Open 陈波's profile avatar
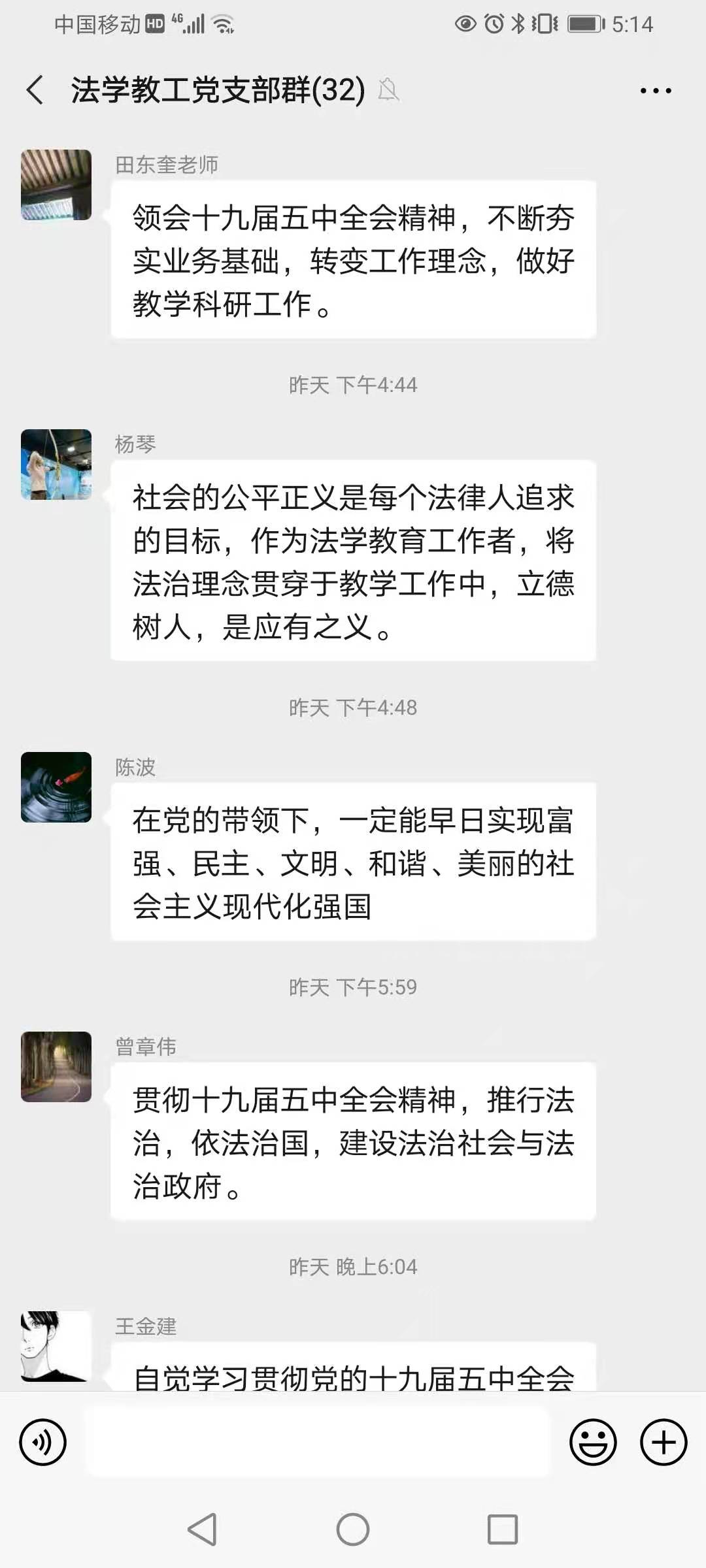 (x=56, y=787)
